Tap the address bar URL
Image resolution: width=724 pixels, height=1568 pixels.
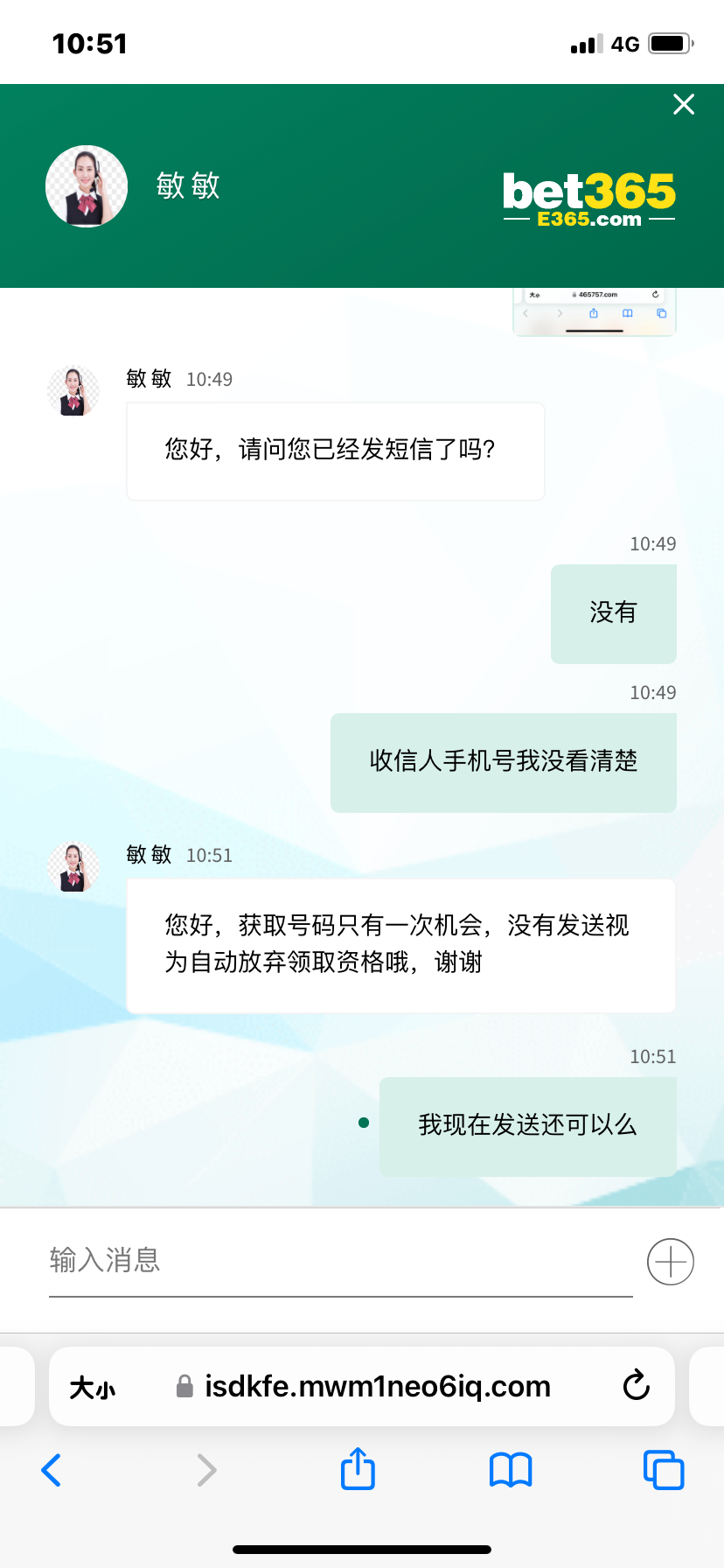tap(377, 1386)
